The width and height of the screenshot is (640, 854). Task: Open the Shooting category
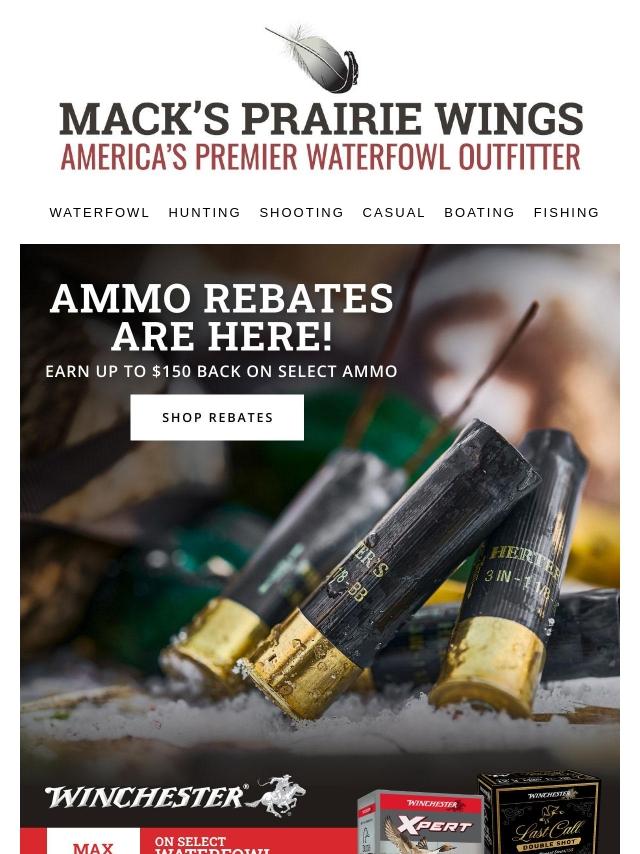point(301,213)
